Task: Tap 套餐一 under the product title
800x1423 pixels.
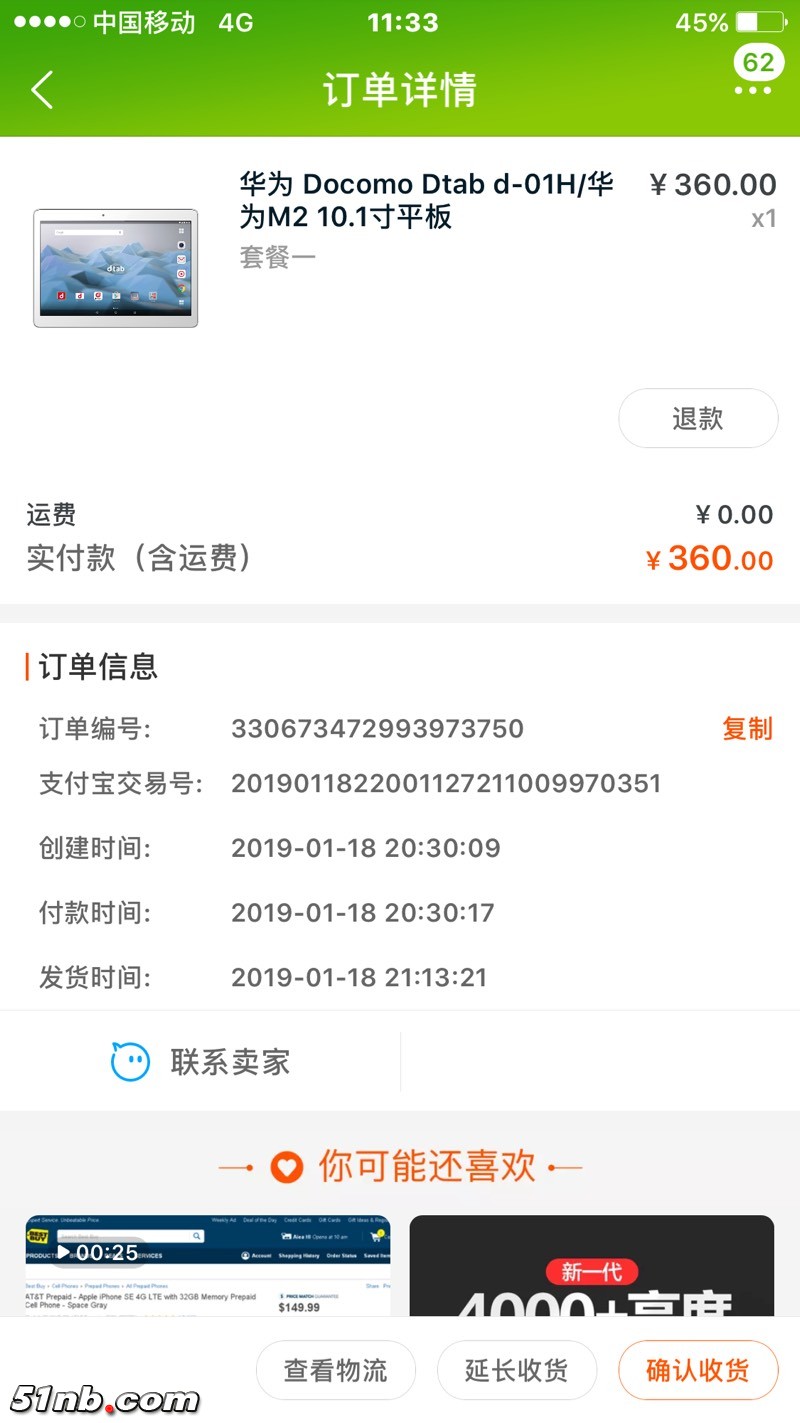Action: [277, 257]
